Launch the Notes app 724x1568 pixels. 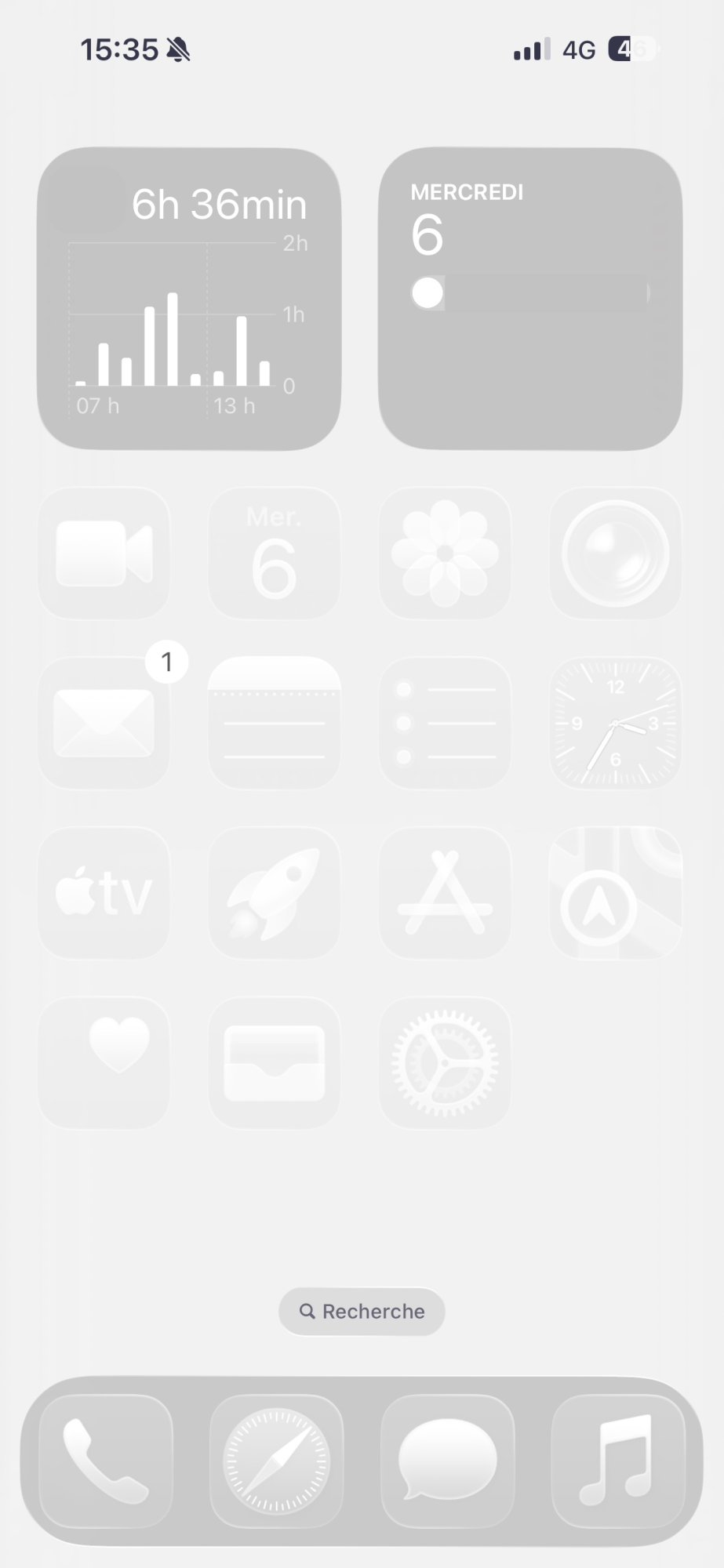point(275,723)
